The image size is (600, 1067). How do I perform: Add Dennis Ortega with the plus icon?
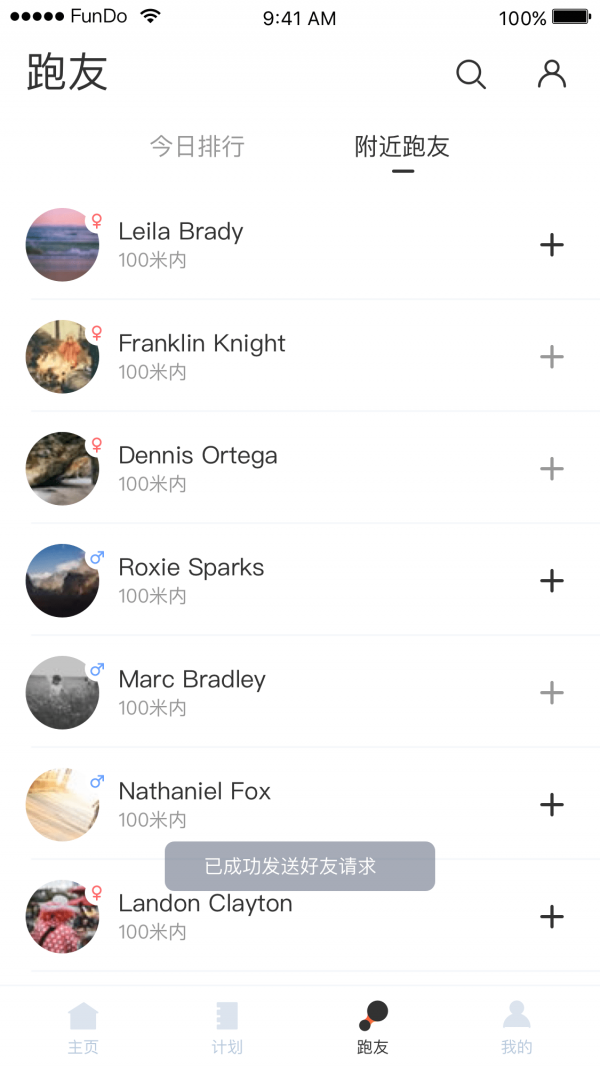point(552,469)
